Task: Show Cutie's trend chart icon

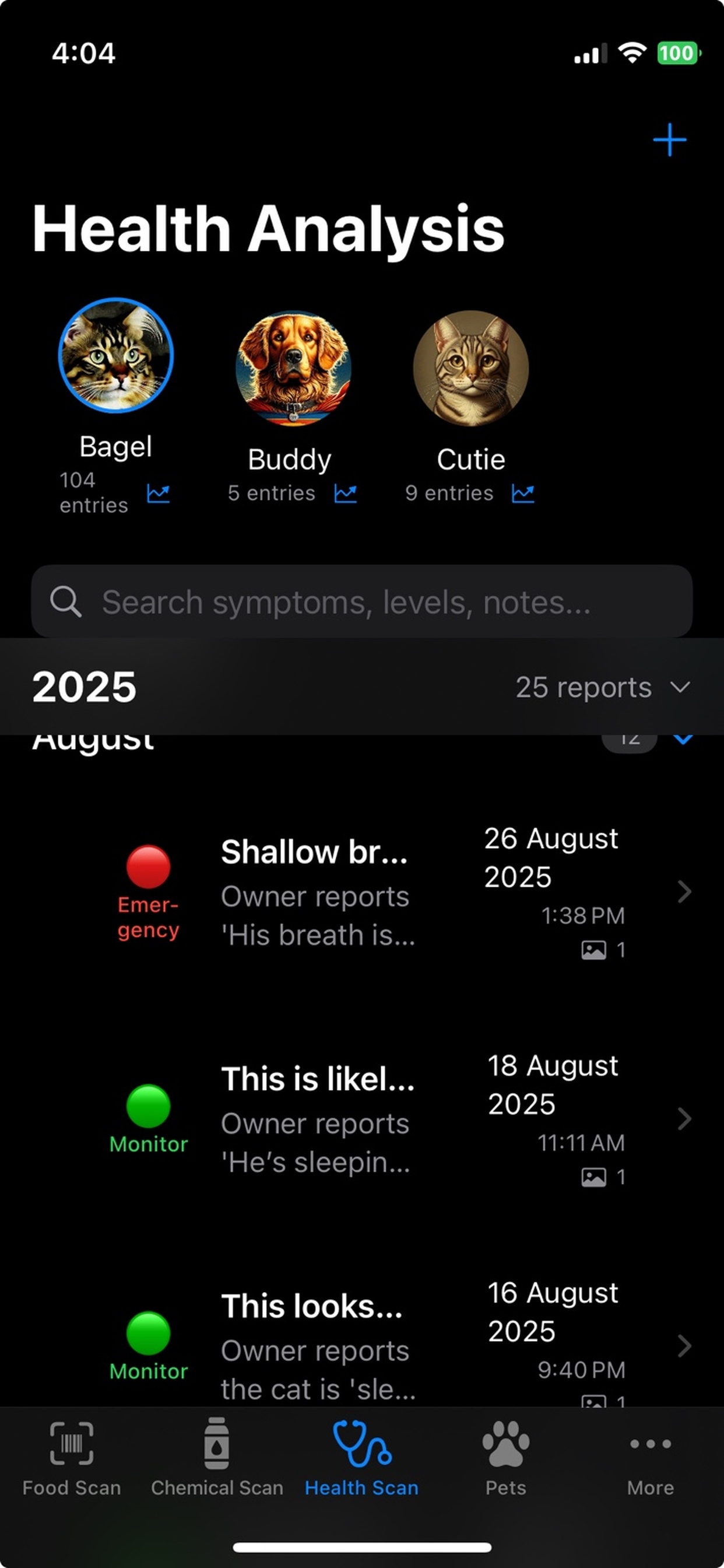Action: [523, 493]
